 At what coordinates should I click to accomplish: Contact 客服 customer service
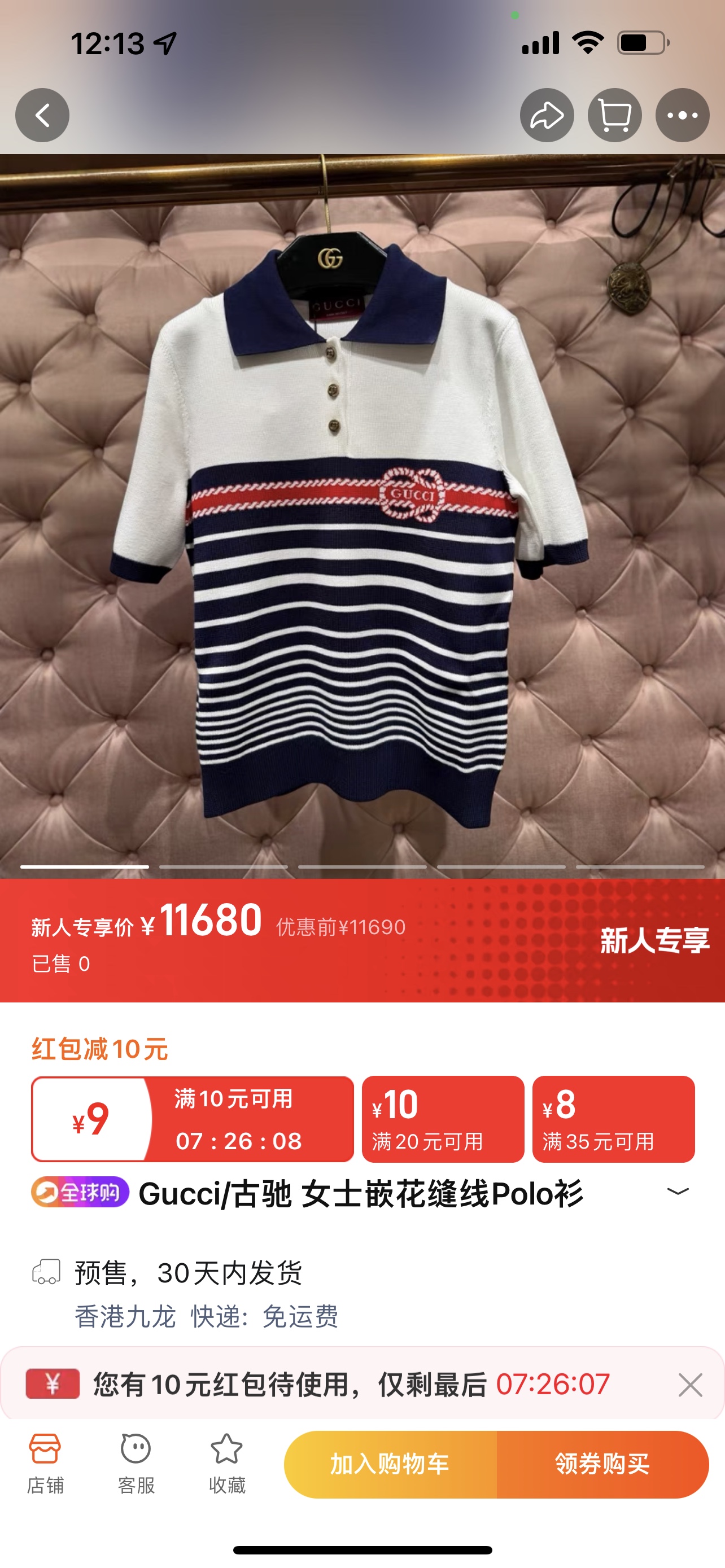136,1464
